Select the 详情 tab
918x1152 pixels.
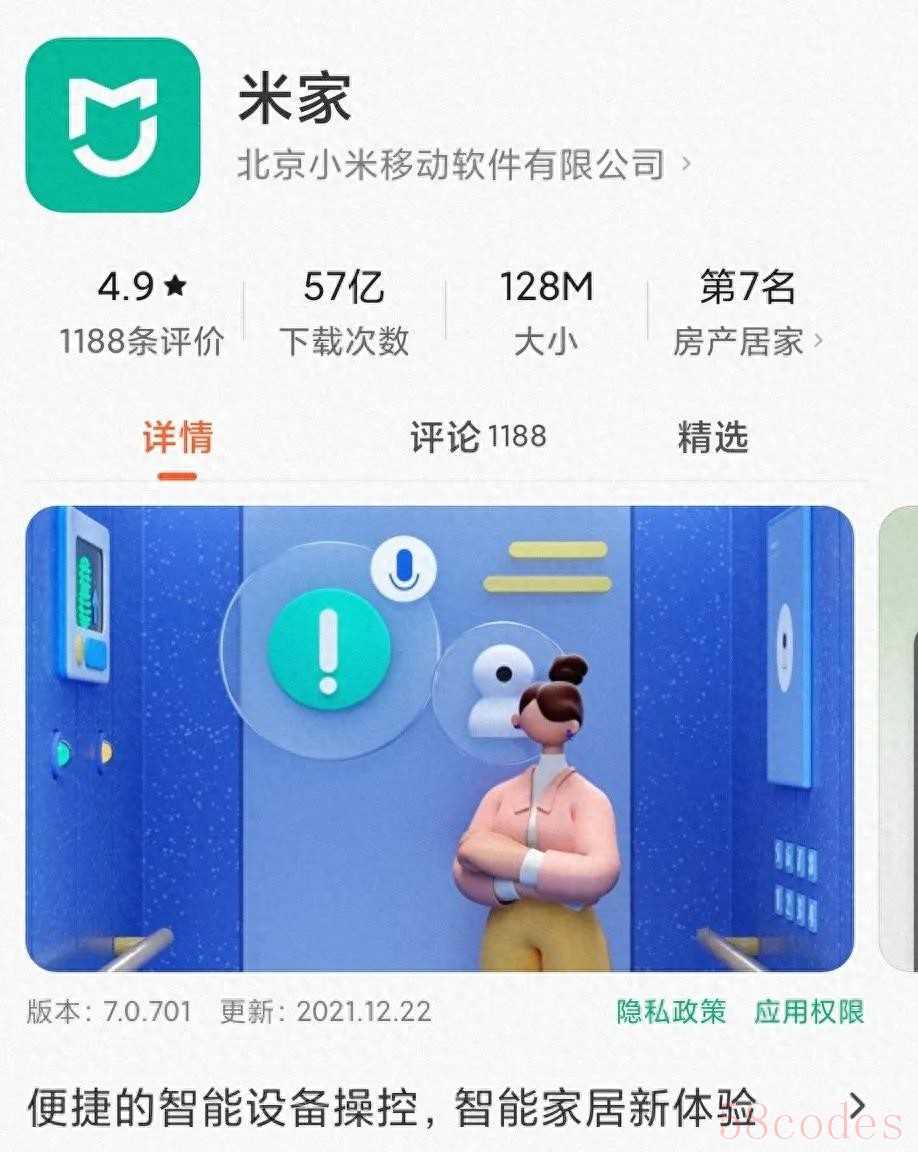pyautogui.click(x=177, y=438)
